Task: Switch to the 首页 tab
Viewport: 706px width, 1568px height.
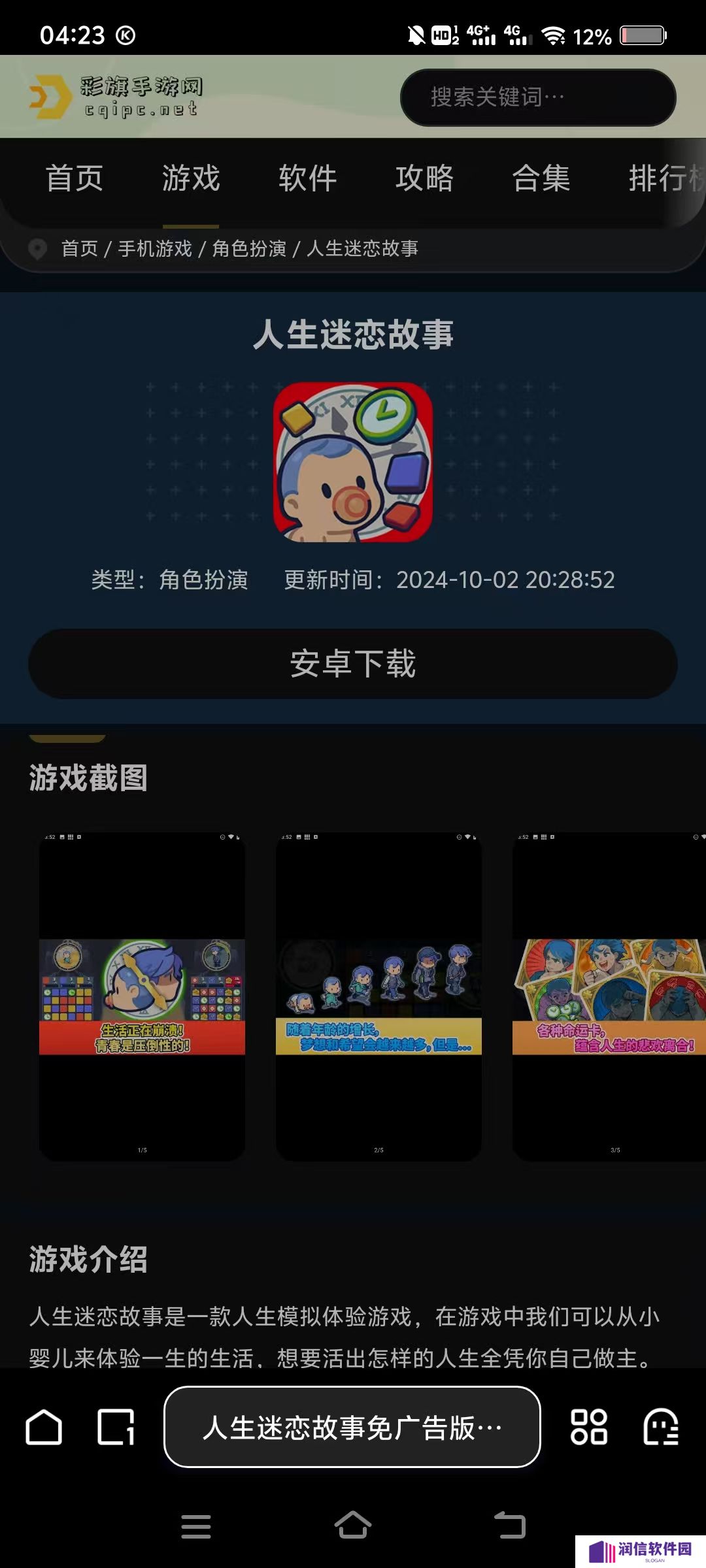Action: pos(75,178)
